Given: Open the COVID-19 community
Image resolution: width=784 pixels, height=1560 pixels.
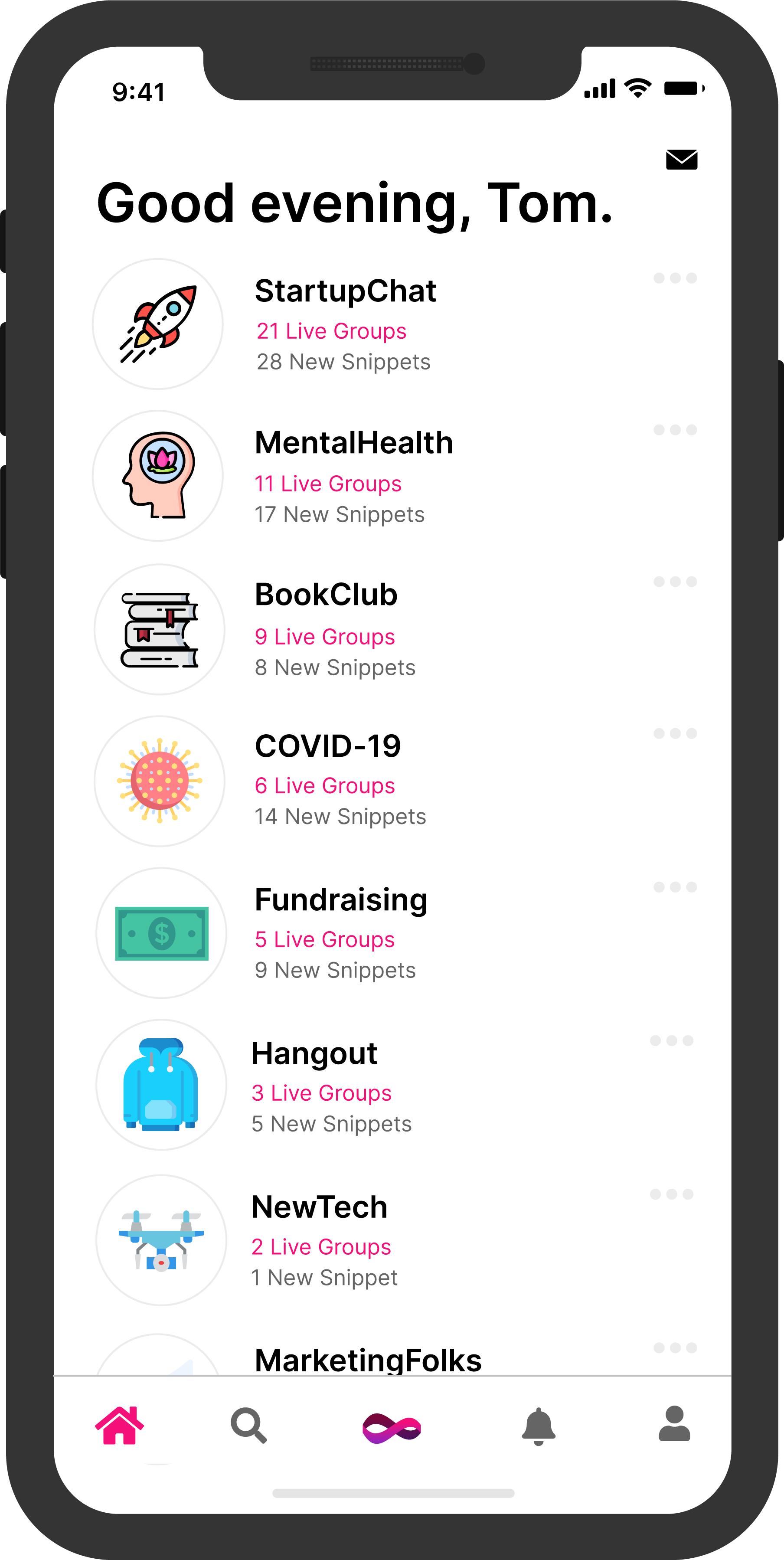Looking at the screenshot, I should (327, 746).
